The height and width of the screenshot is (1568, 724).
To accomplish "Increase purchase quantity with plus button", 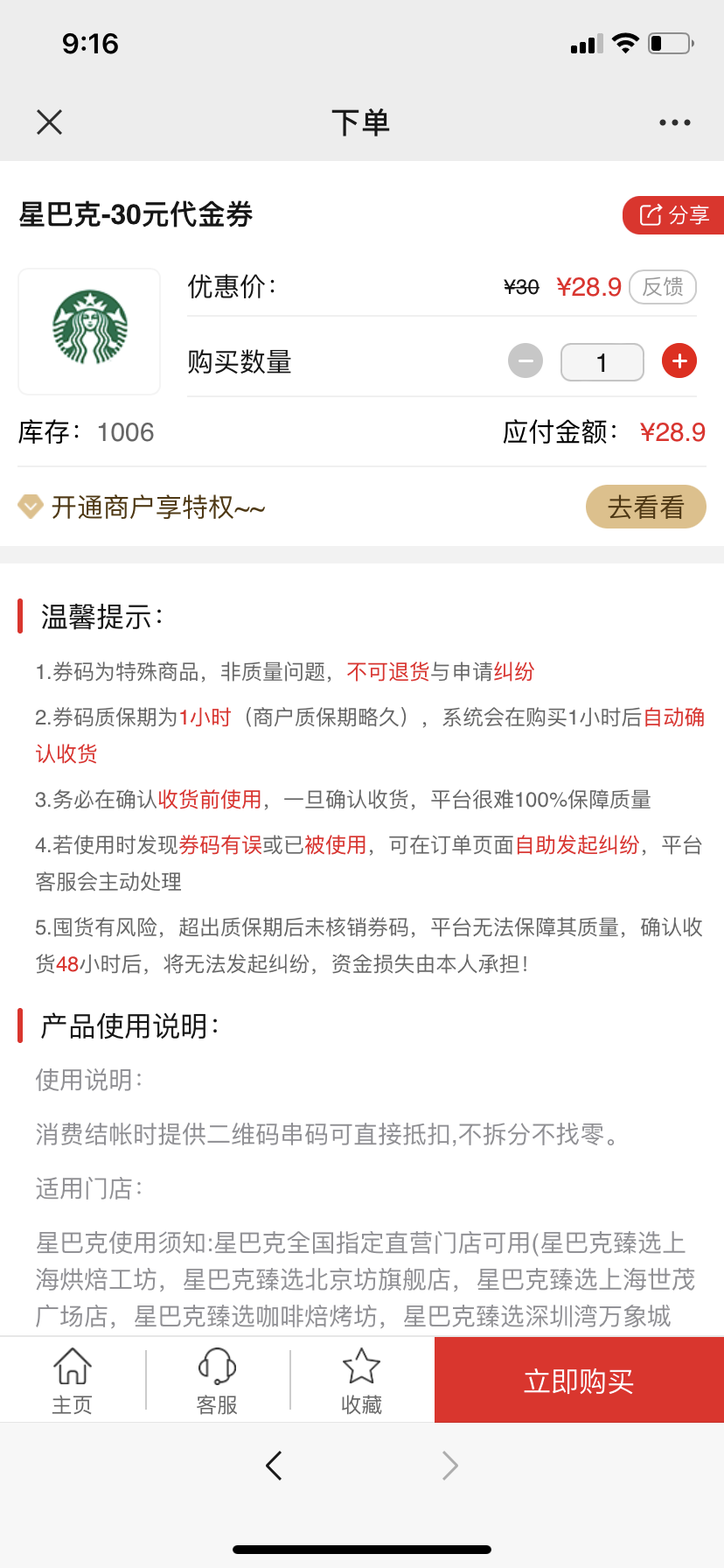I will (679, 360).
